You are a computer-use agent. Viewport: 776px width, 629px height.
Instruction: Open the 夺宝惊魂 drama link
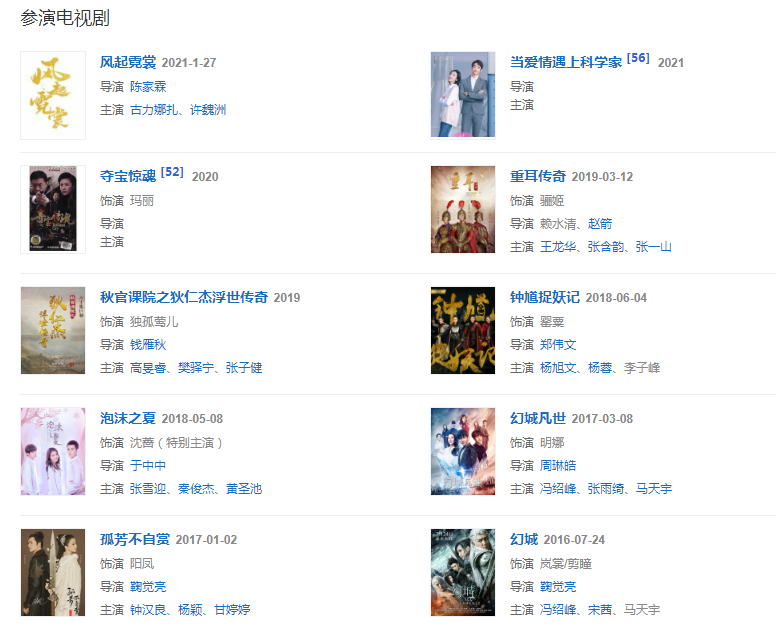coord(128,176)
